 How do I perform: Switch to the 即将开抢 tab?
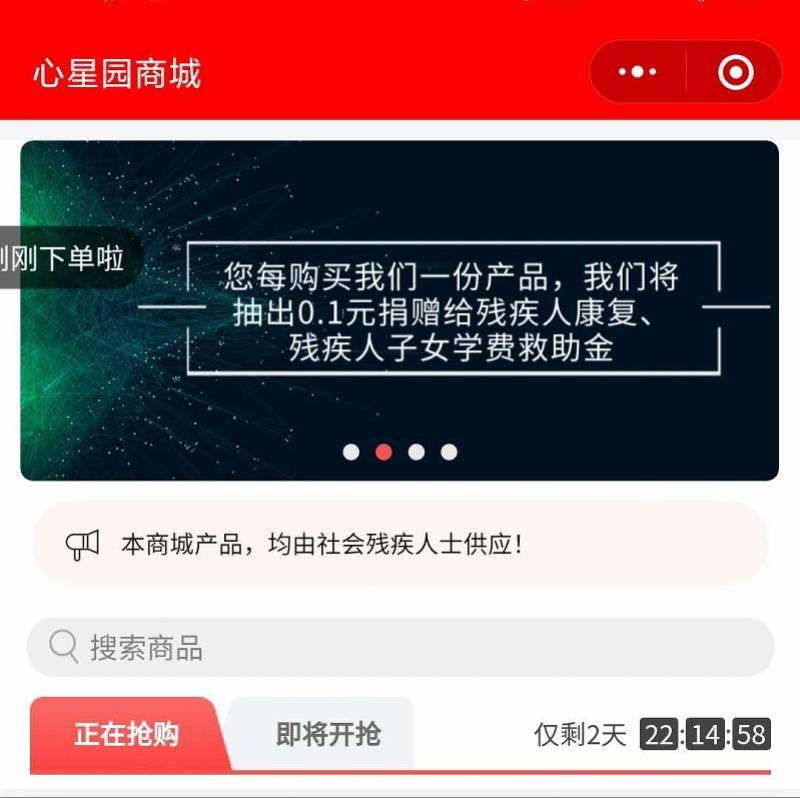click(328, 734)
